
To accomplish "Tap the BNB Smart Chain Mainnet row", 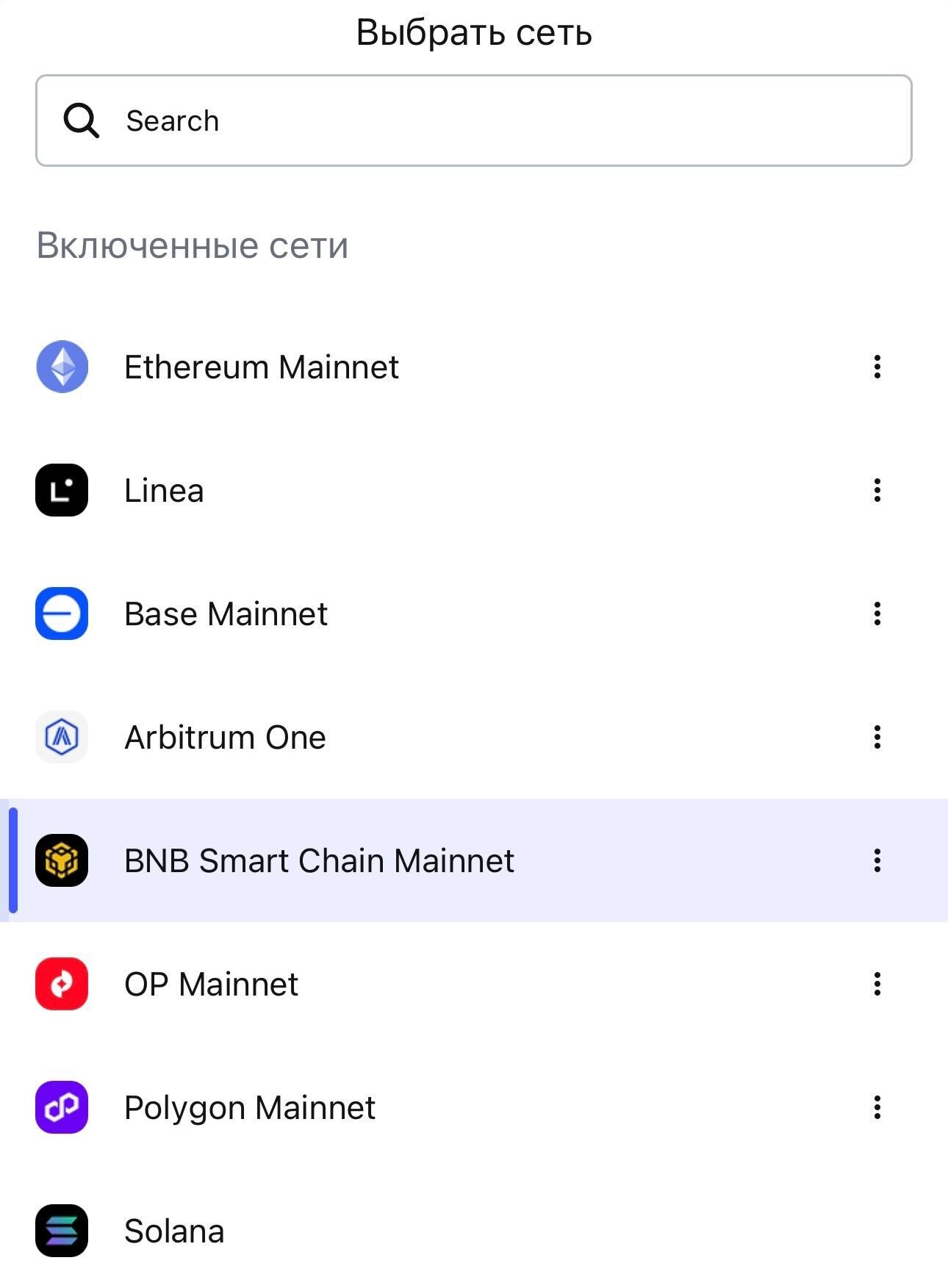I will point(319,860).
